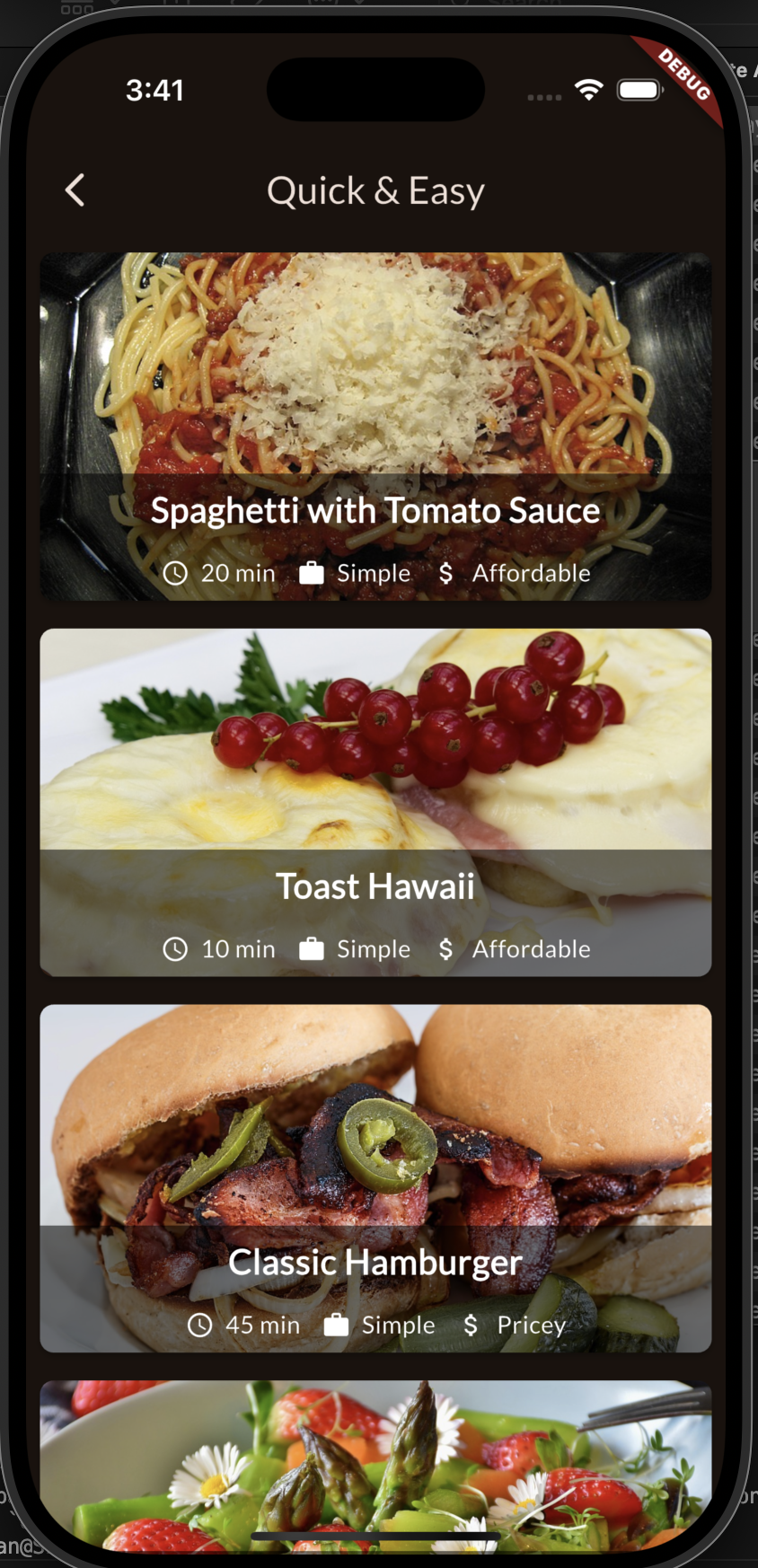
Task: Open the Spaghetti with Tomato Sauce recipe
Action: [x=375, y=426]
